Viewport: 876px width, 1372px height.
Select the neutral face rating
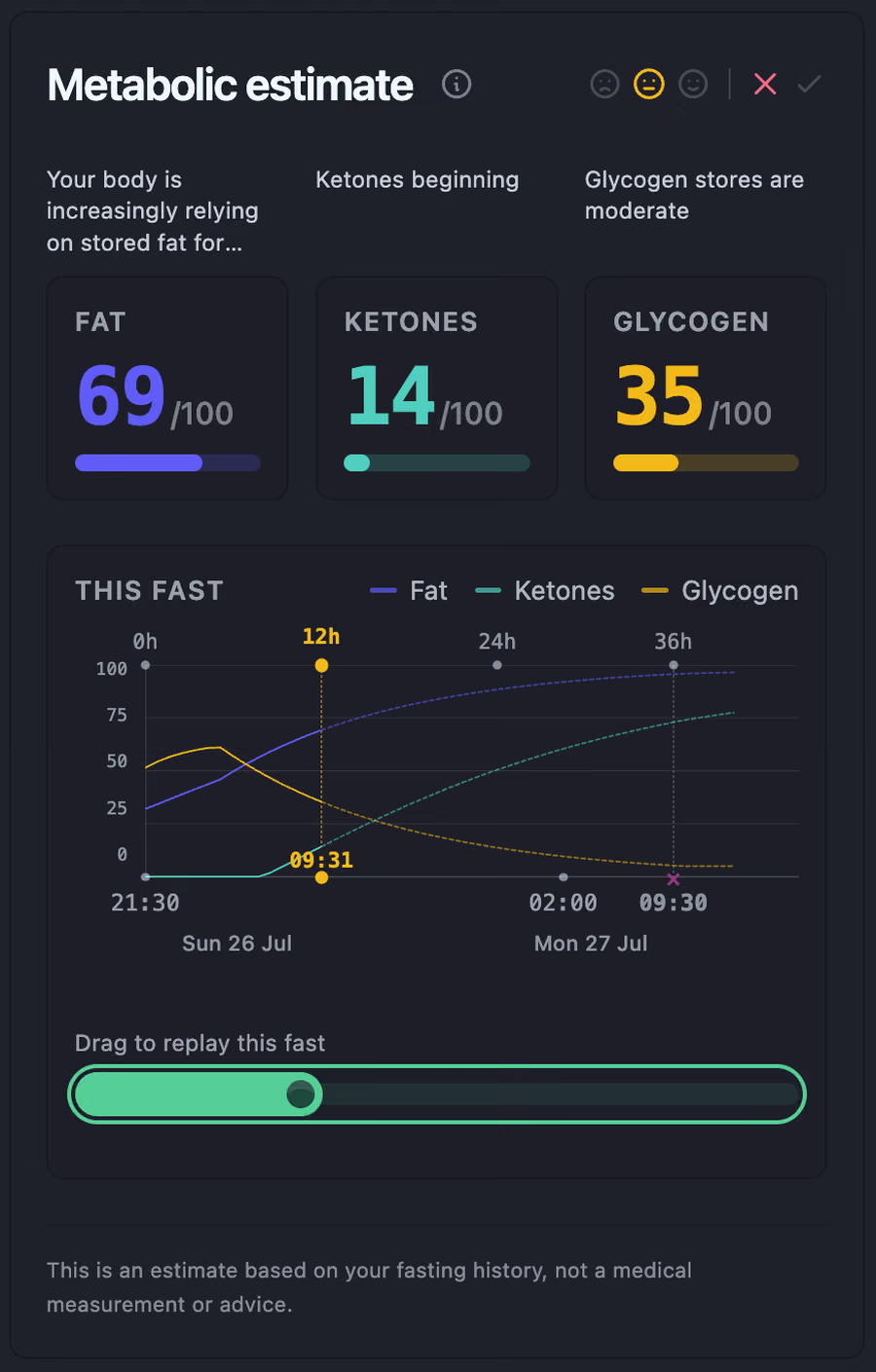pos(649,85)
